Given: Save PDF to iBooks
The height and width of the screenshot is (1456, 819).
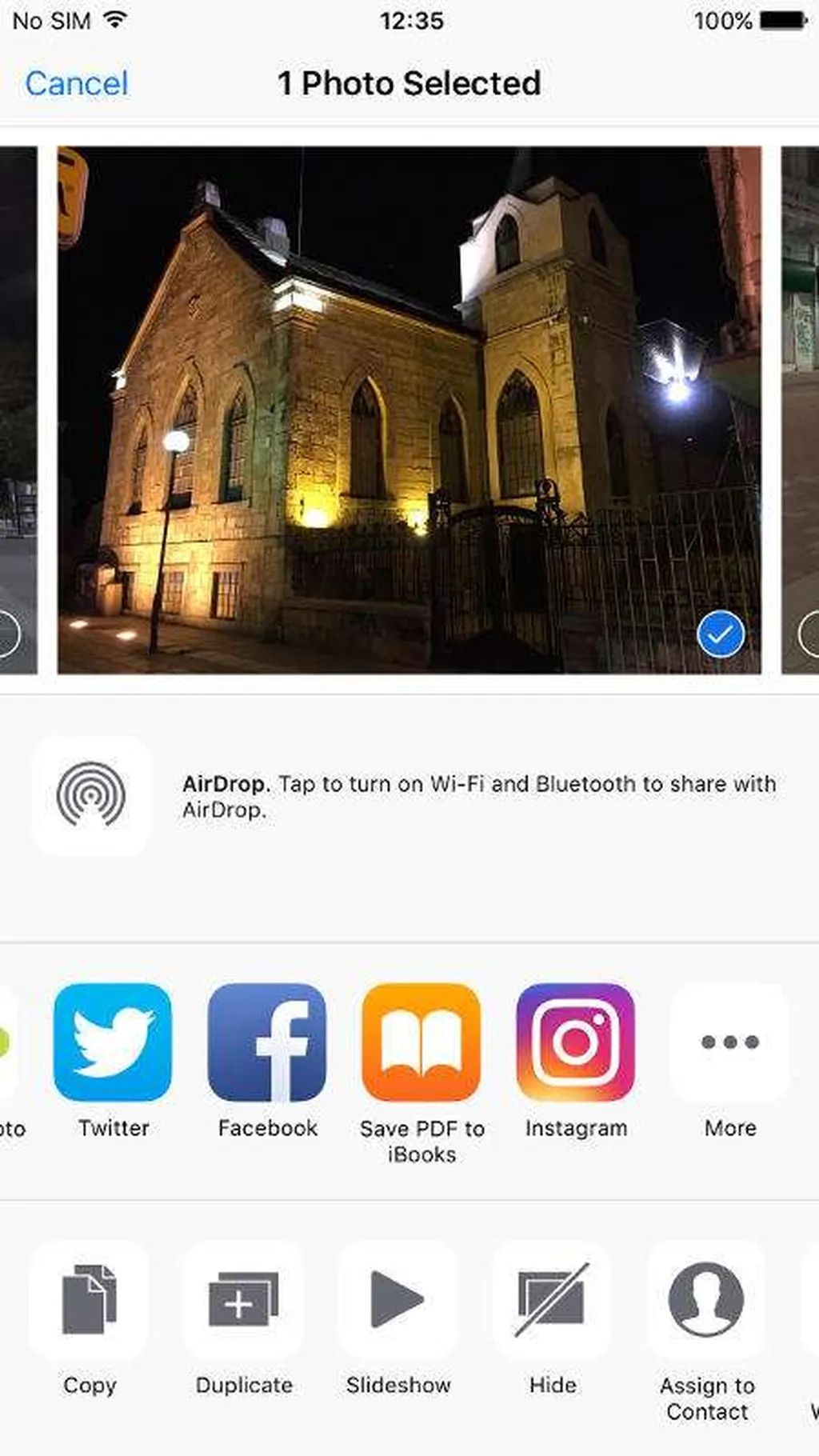Looking at the screenshot, I should 421,1042.
